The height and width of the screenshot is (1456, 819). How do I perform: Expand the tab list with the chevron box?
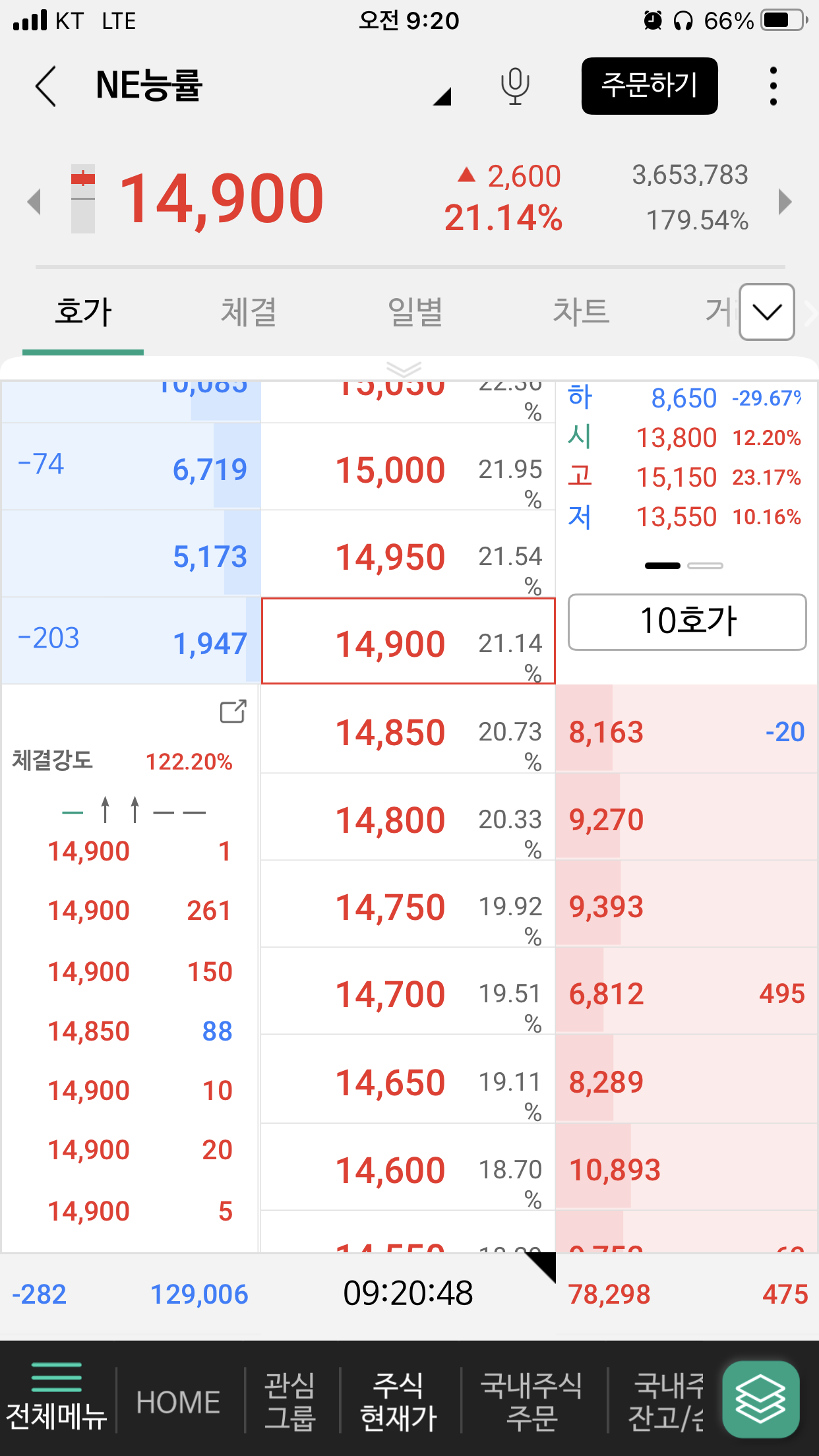coord(766,312)
